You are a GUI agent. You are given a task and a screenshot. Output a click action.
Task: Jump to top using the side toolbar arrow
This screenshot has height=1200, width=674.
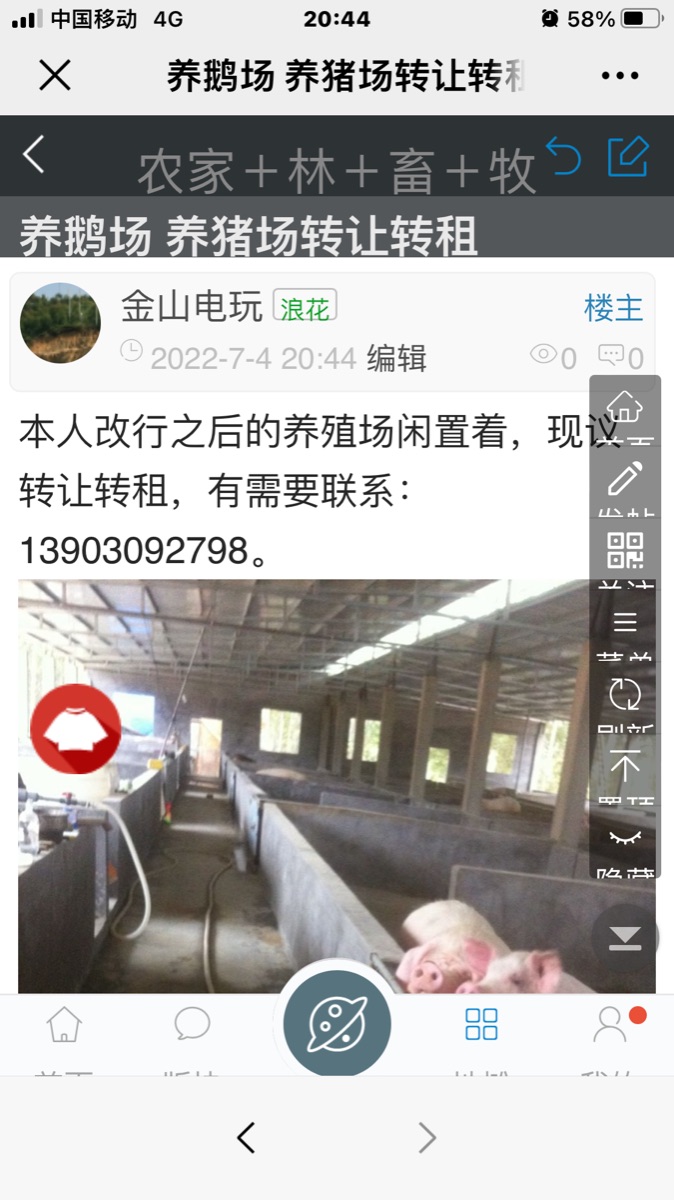[x=625, y=767]
